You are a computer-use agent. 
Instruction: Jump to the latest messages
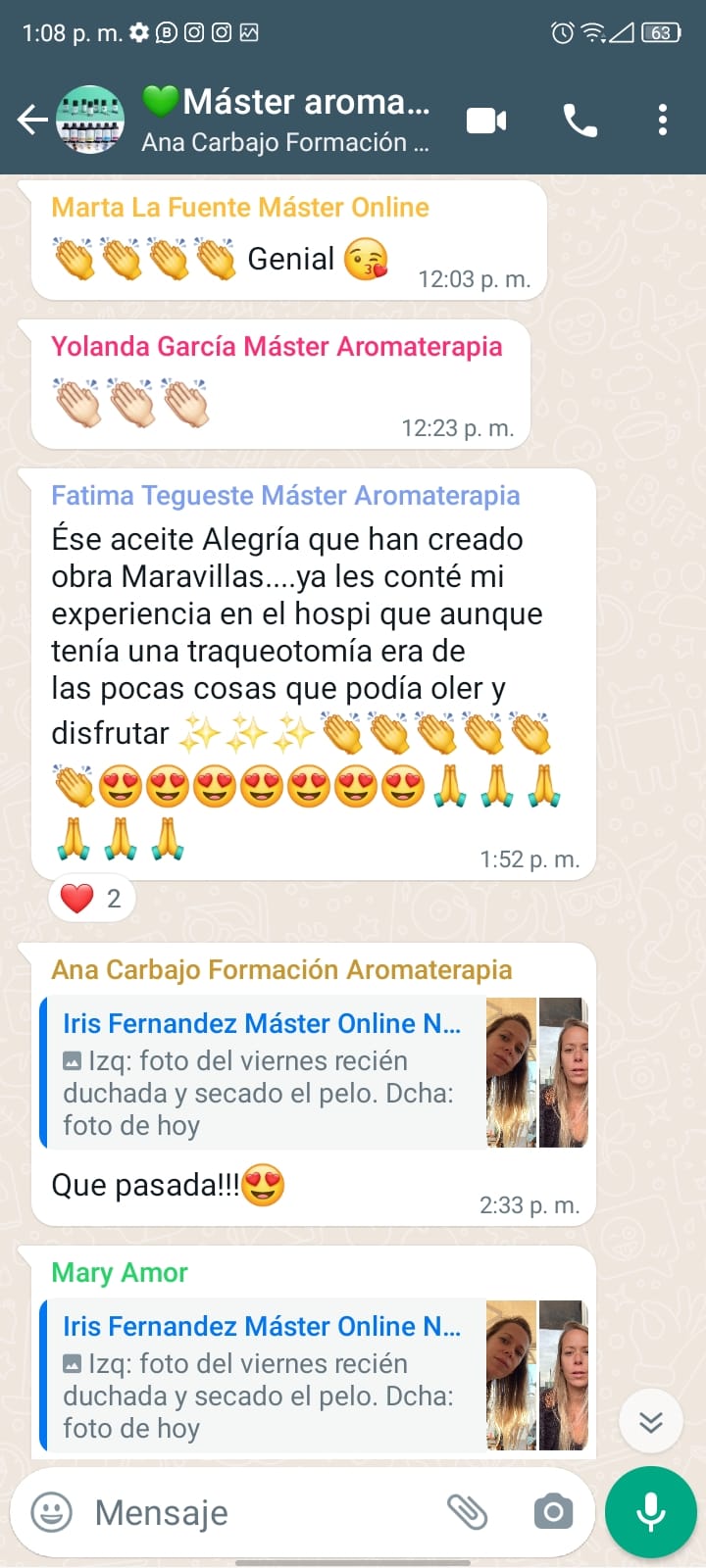coord(651,1421)
